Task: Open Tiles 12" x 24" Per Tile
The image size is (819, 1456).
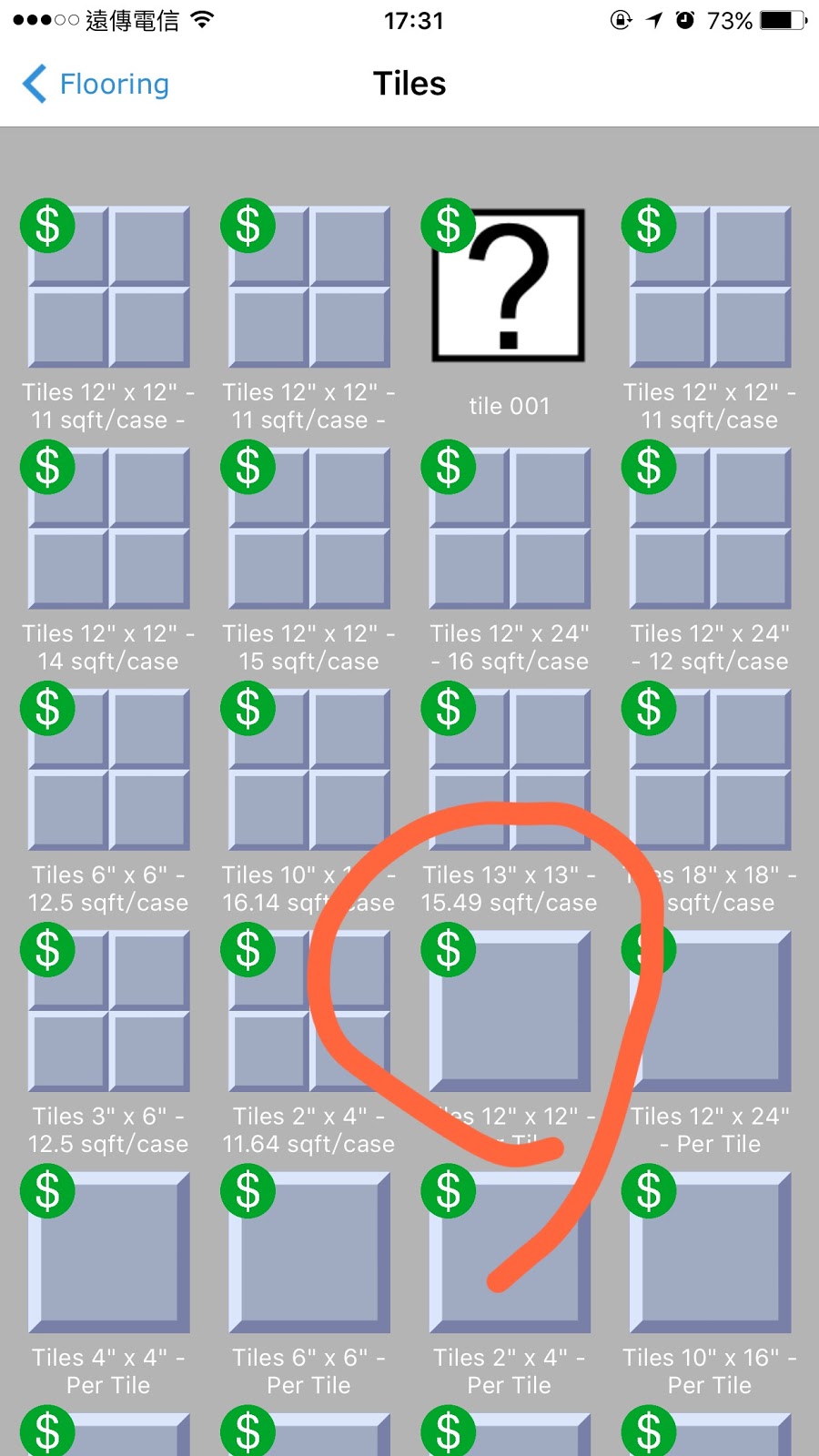Action: [710, 1010]
